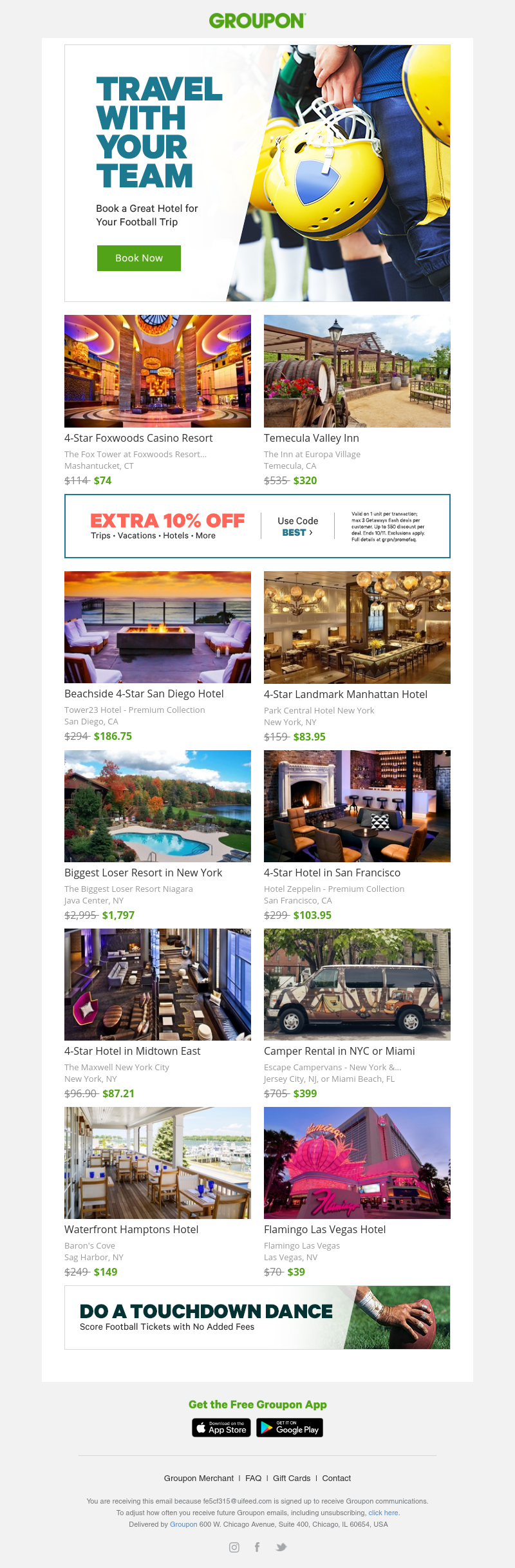Viewport: 515px width, 1568px height.
Task: Open Flamingo Las Vegas Hotel deal
Action: [357, 1163]
